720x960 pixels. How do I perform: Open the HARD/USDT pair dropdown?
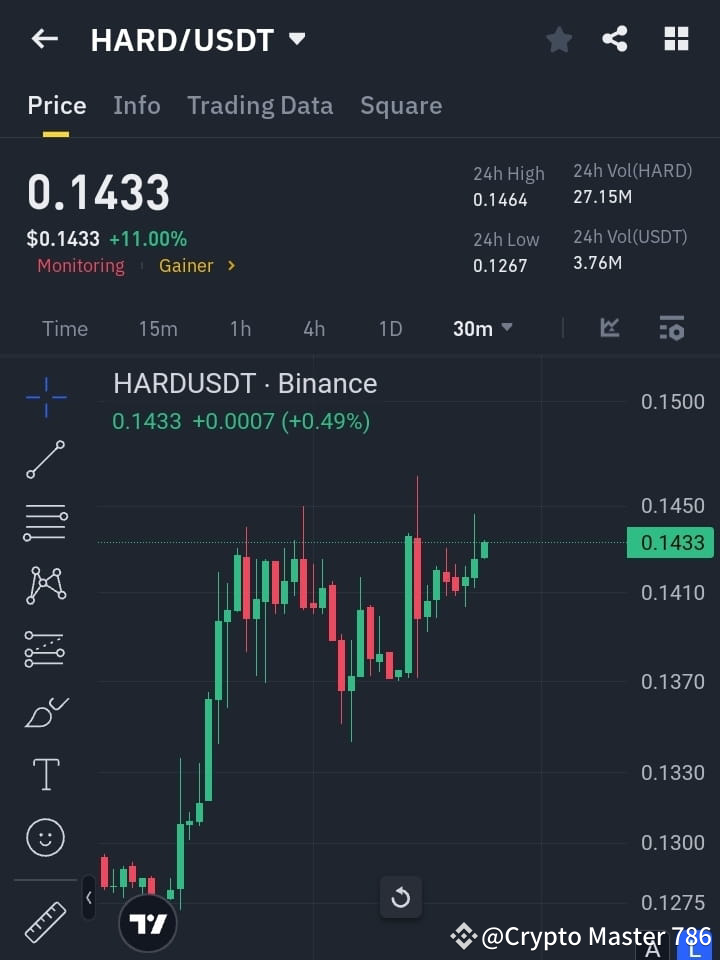pyautogui.click(x=296, y=39)
